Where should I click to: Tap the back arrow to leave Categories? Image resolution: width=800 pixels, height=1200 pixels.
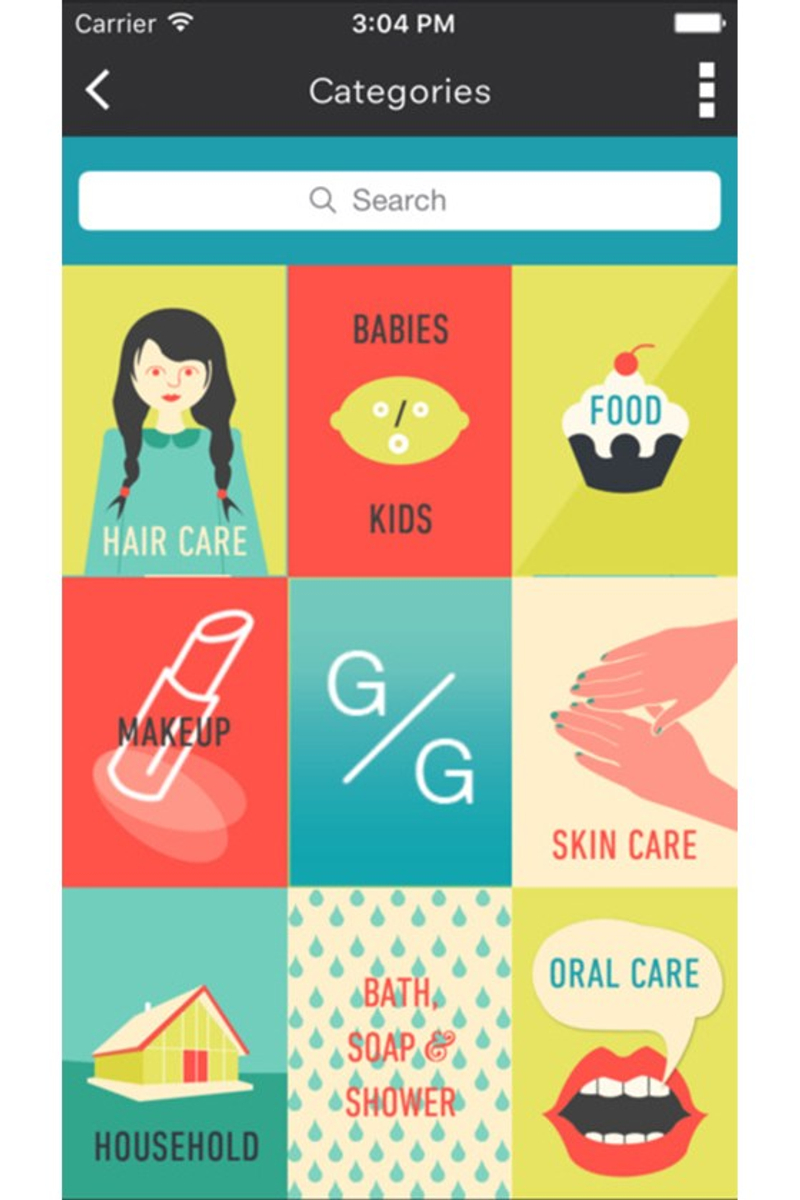[x=95, y=90]
